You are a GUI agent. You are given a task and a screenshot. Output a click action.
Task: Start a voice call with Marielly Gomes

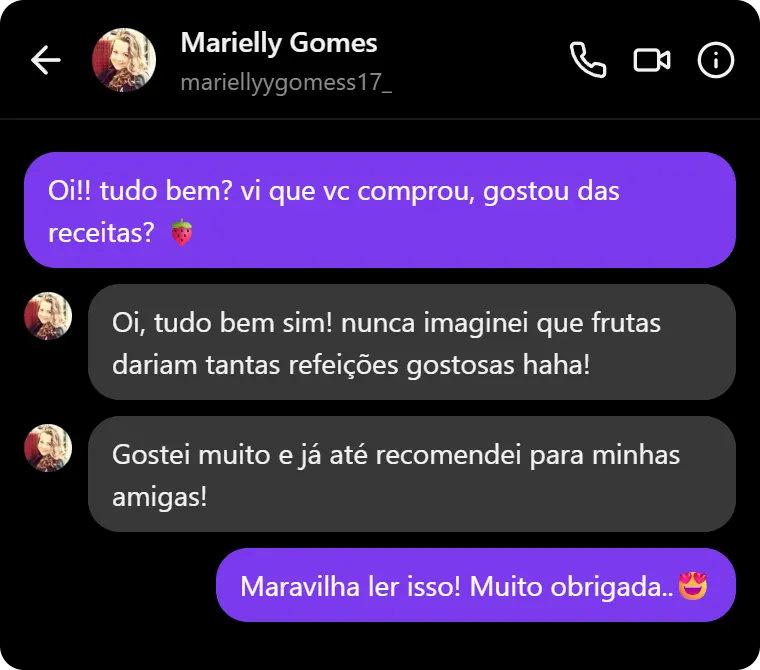pyautogui.click(x=588, y=61)
